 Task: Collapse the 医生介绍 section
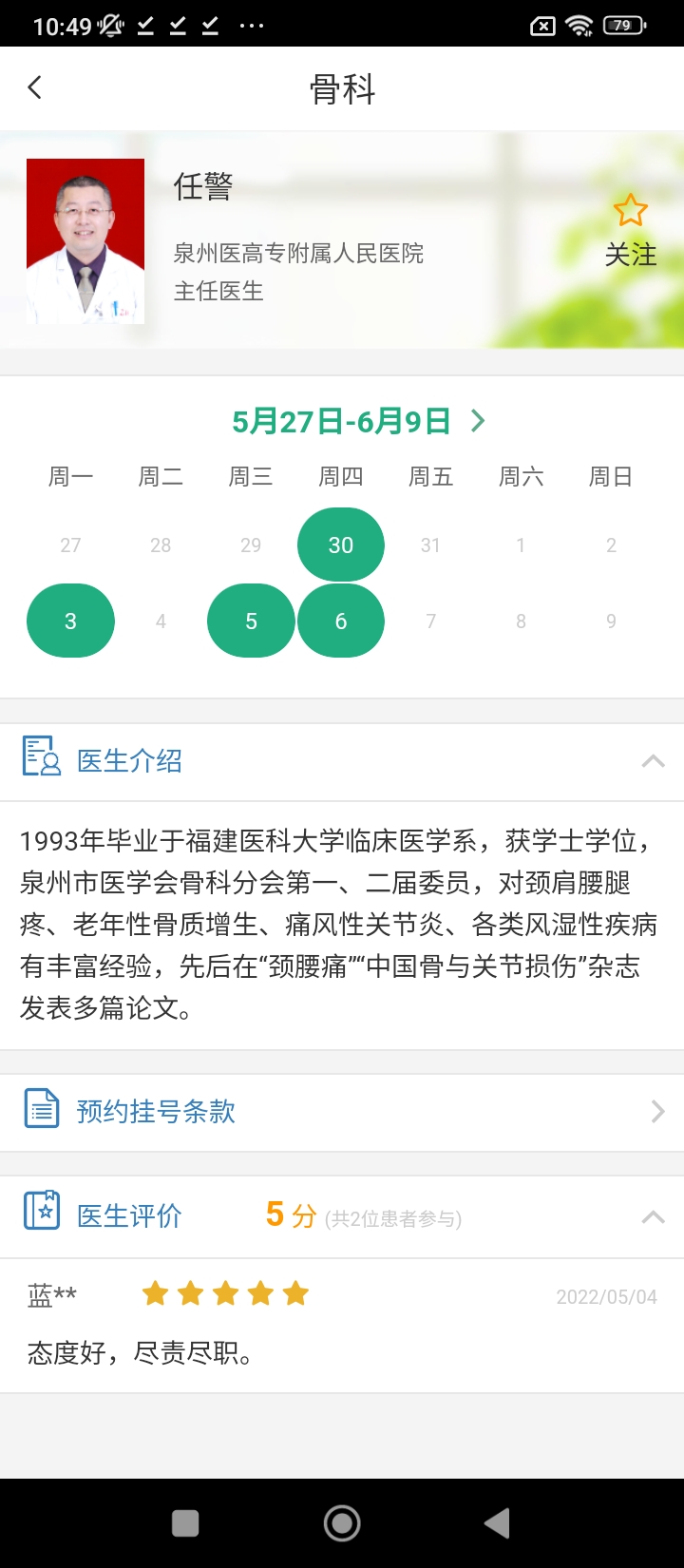[653, 761]
